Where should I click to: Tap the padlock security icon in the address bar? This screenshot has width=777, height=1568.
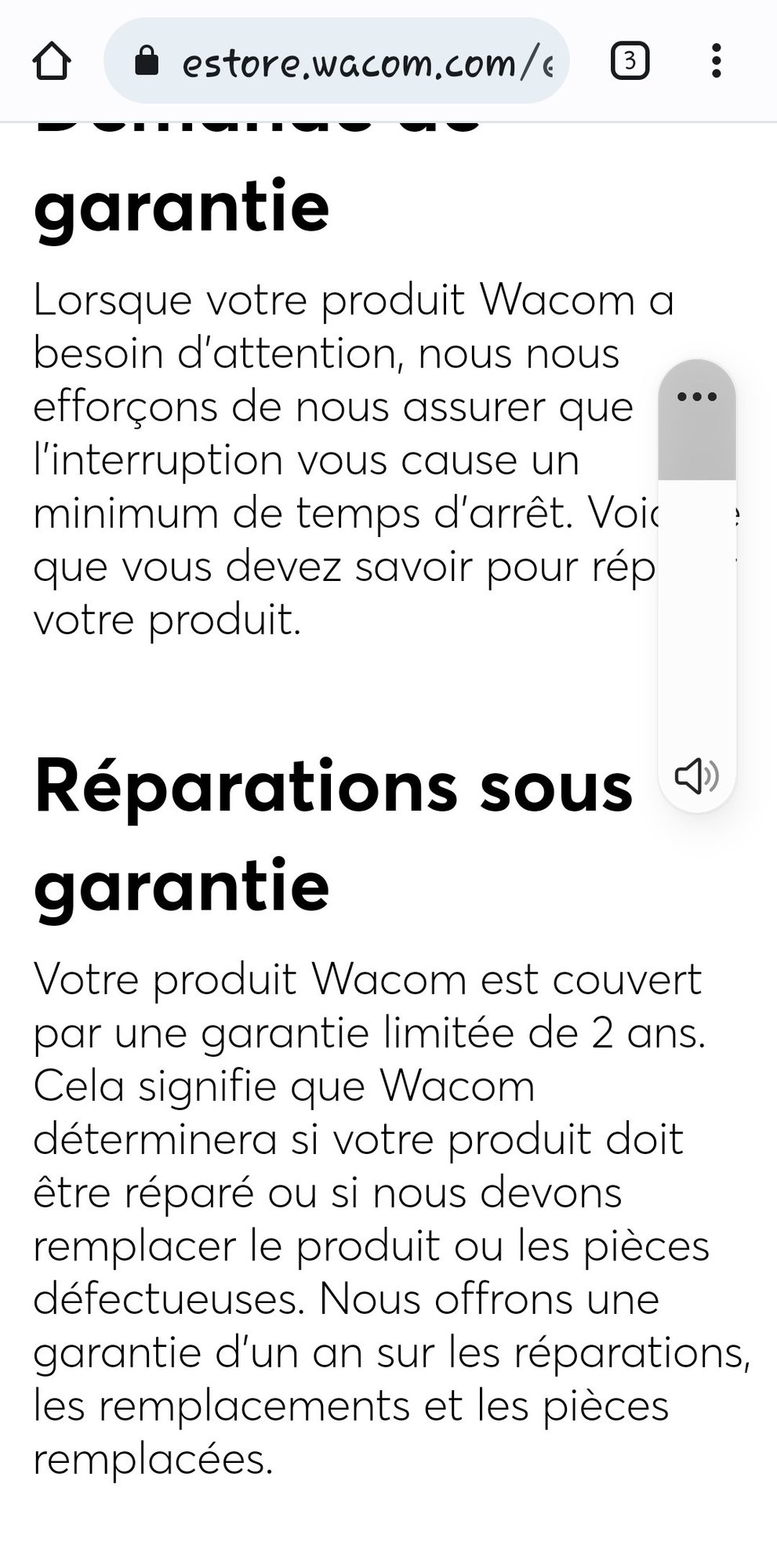147,60
